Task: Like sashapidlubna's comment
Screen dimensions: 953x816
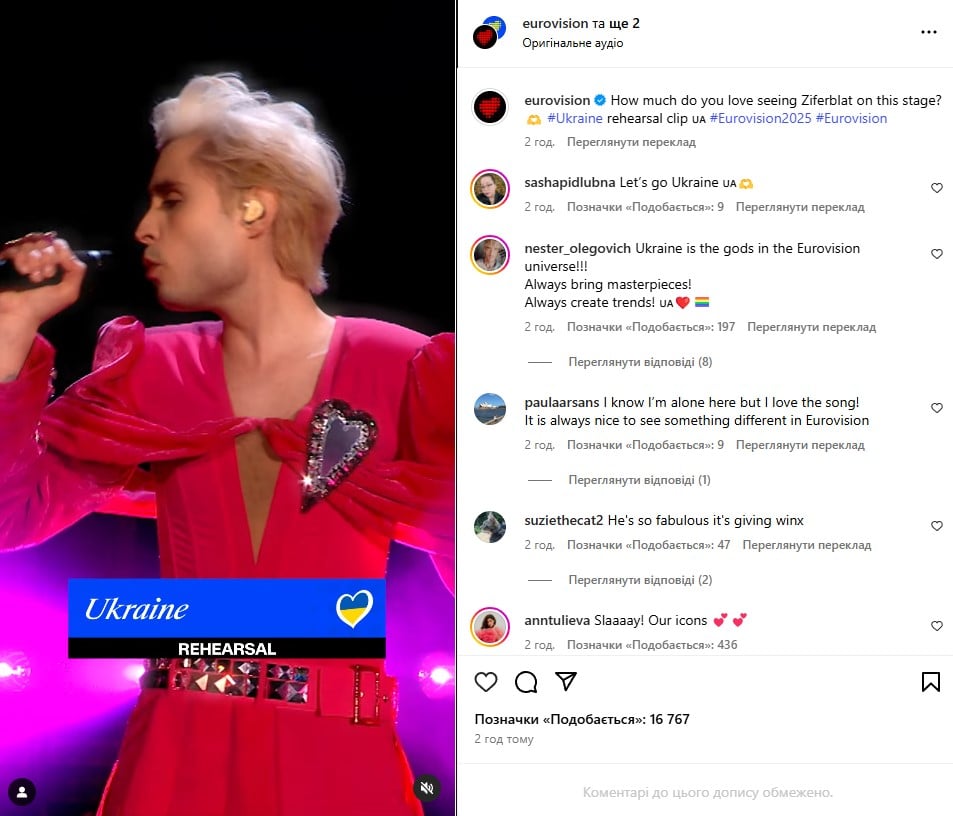Action: pyautogui.click(x=937, y=188)
